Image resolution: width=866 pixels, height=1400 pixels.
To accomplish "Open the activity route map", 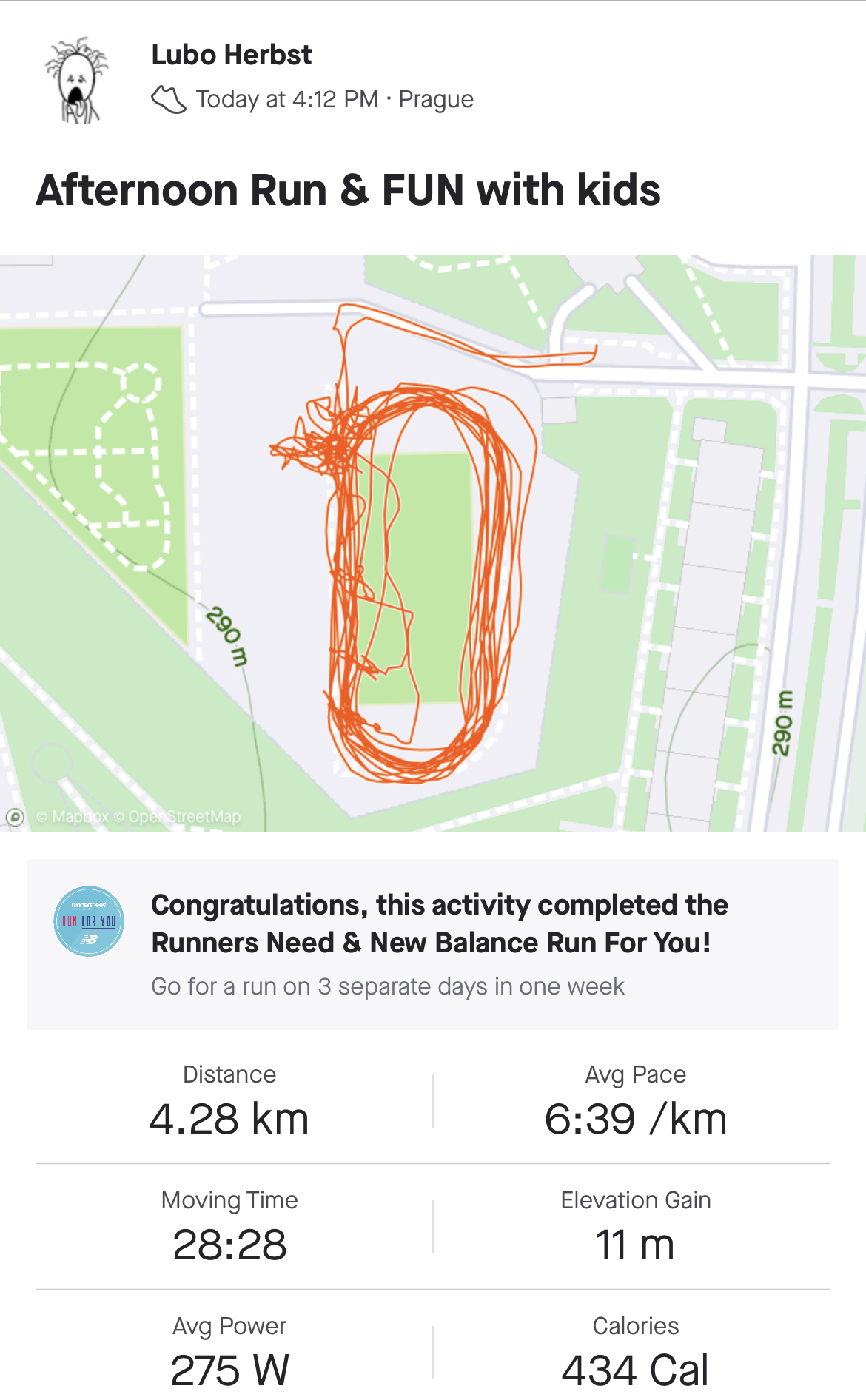I will point(433,544).
